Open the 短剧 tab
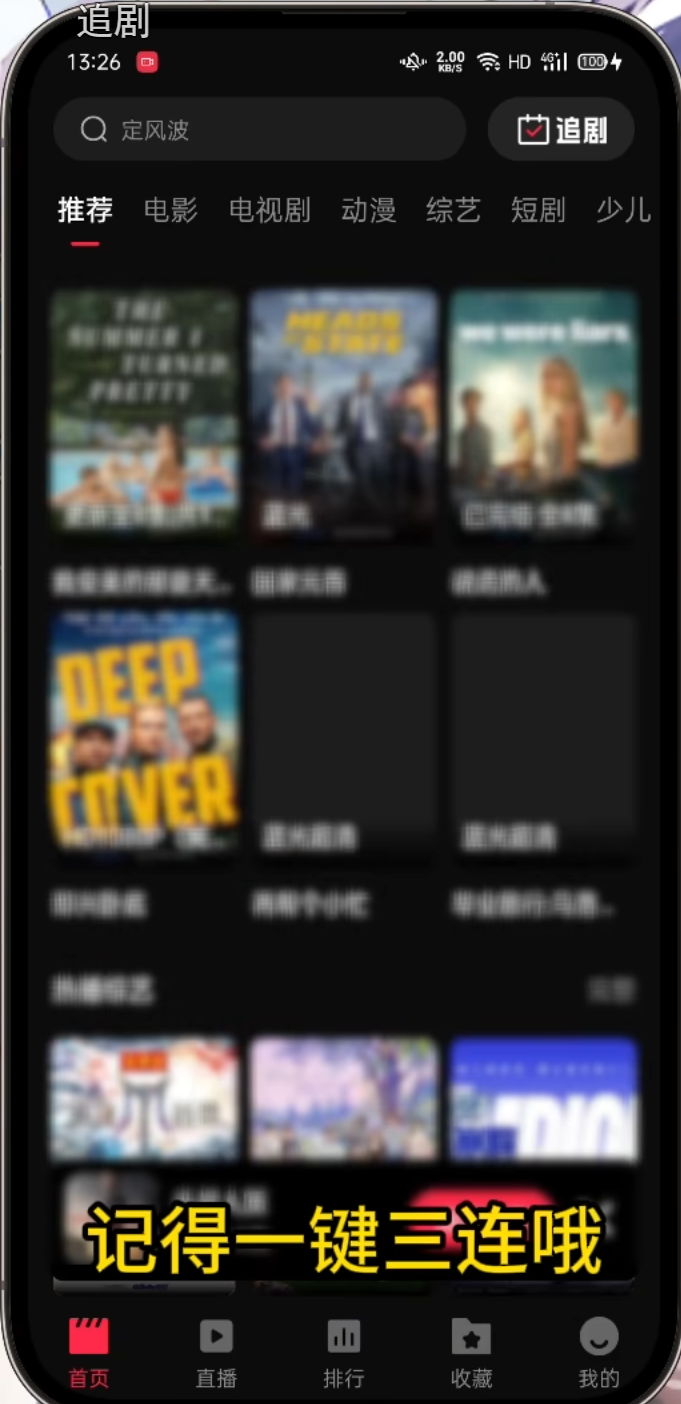The width and height of the screenshot is (681, 1404). coord(538,210)
